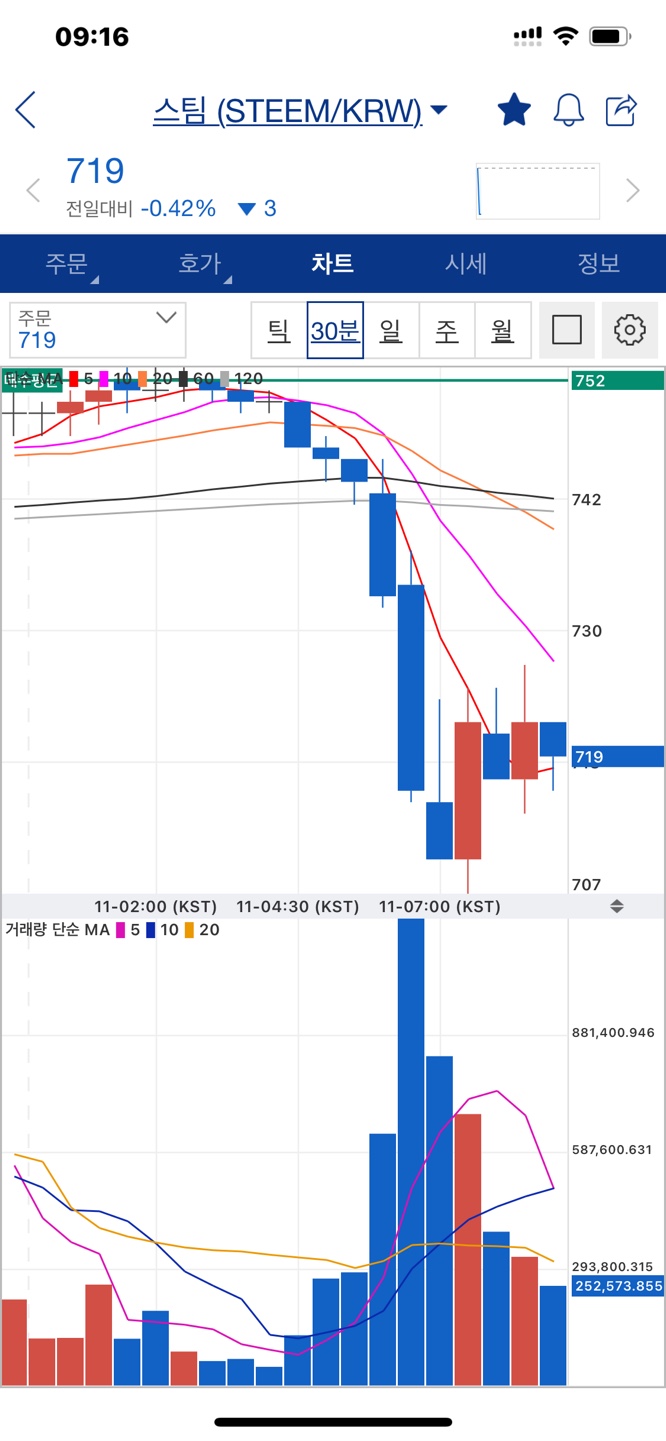The height and width of the screenshot is (1441, 666).
Task: Select the 30분 chart interval
Action: [335, 330]
